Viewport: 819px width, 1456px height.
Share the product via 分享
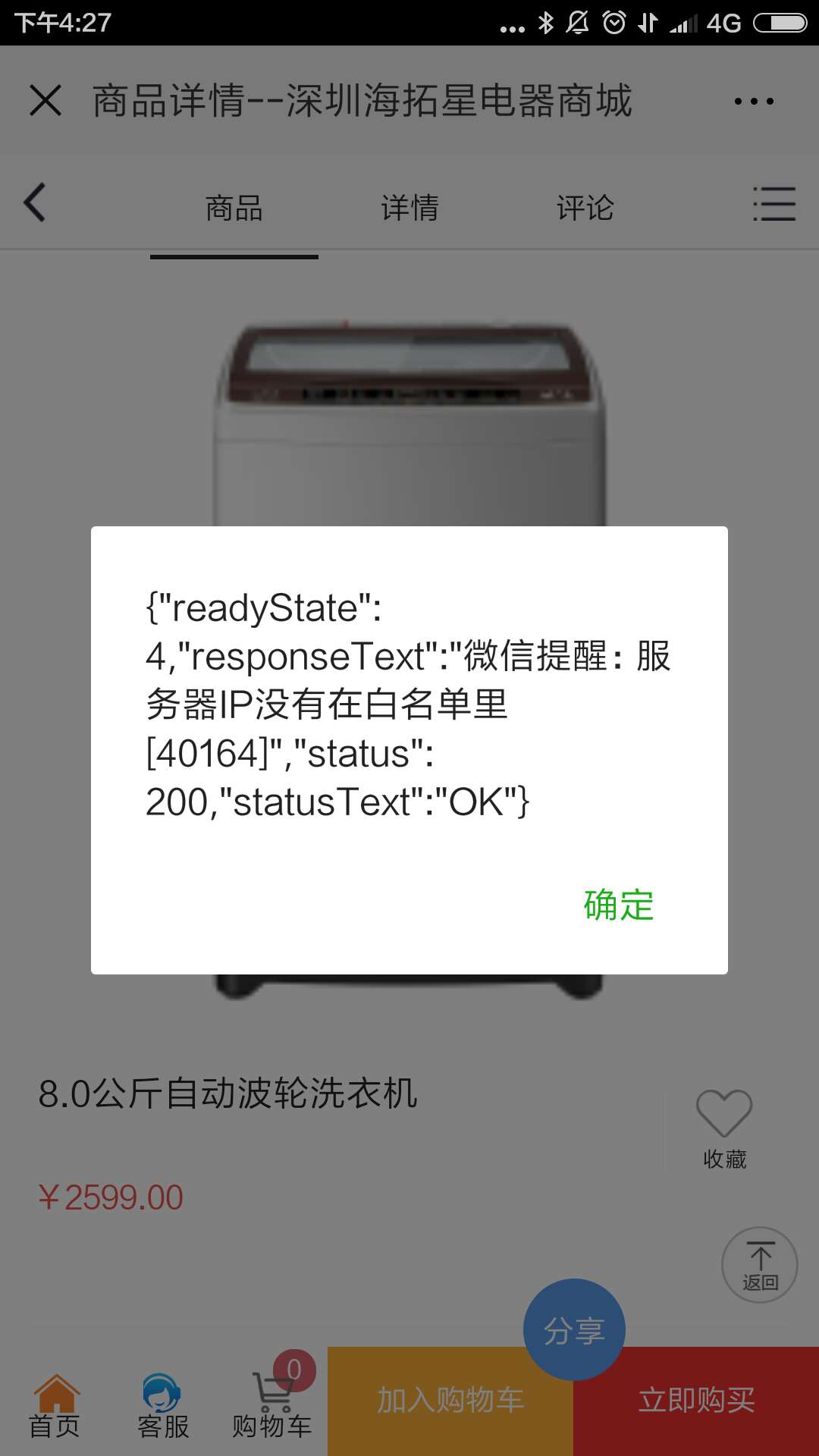tap(574, 1330)
